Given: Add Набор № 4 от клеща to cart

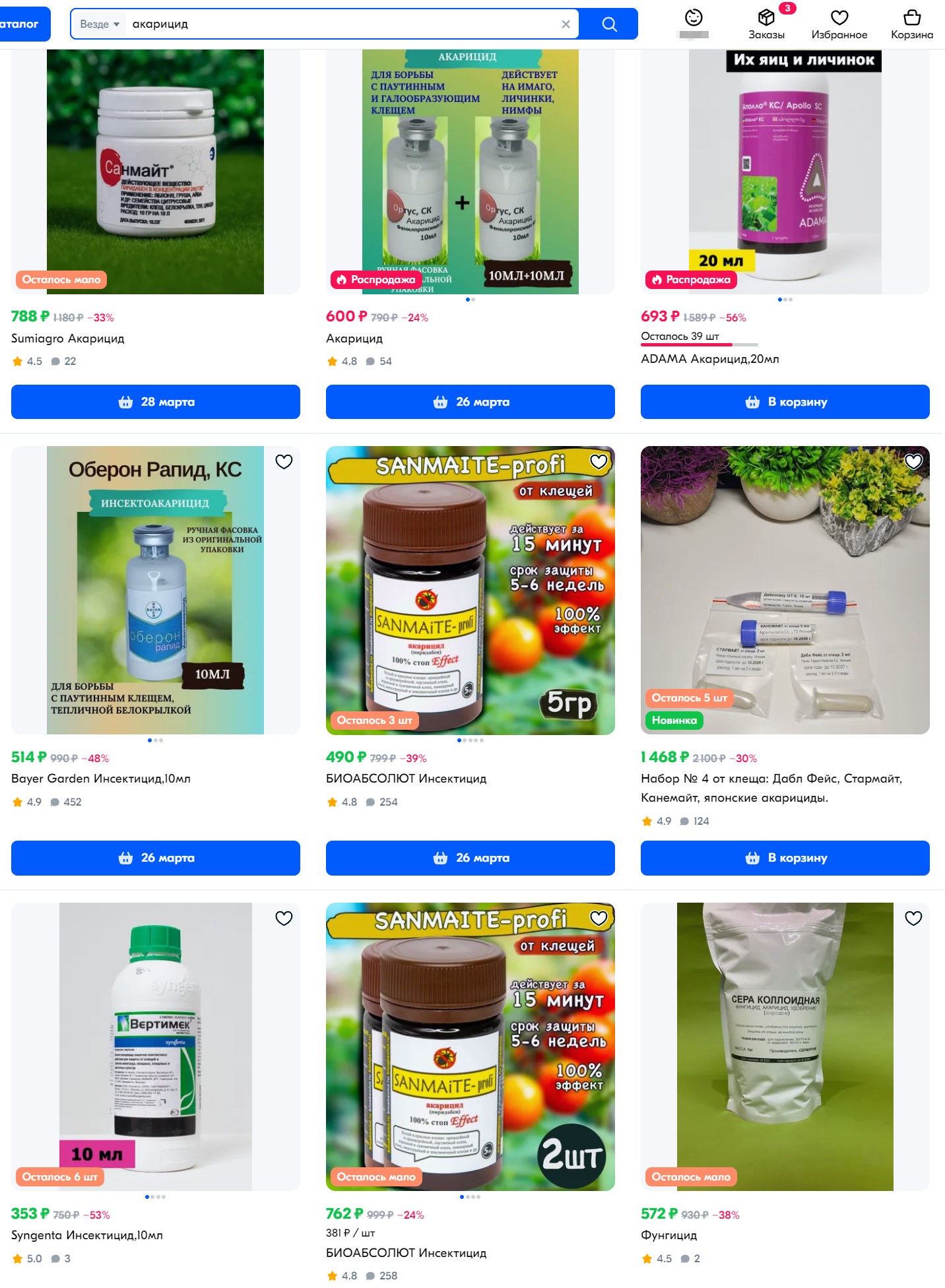Looking at the screenshot, I should point(785,858).
